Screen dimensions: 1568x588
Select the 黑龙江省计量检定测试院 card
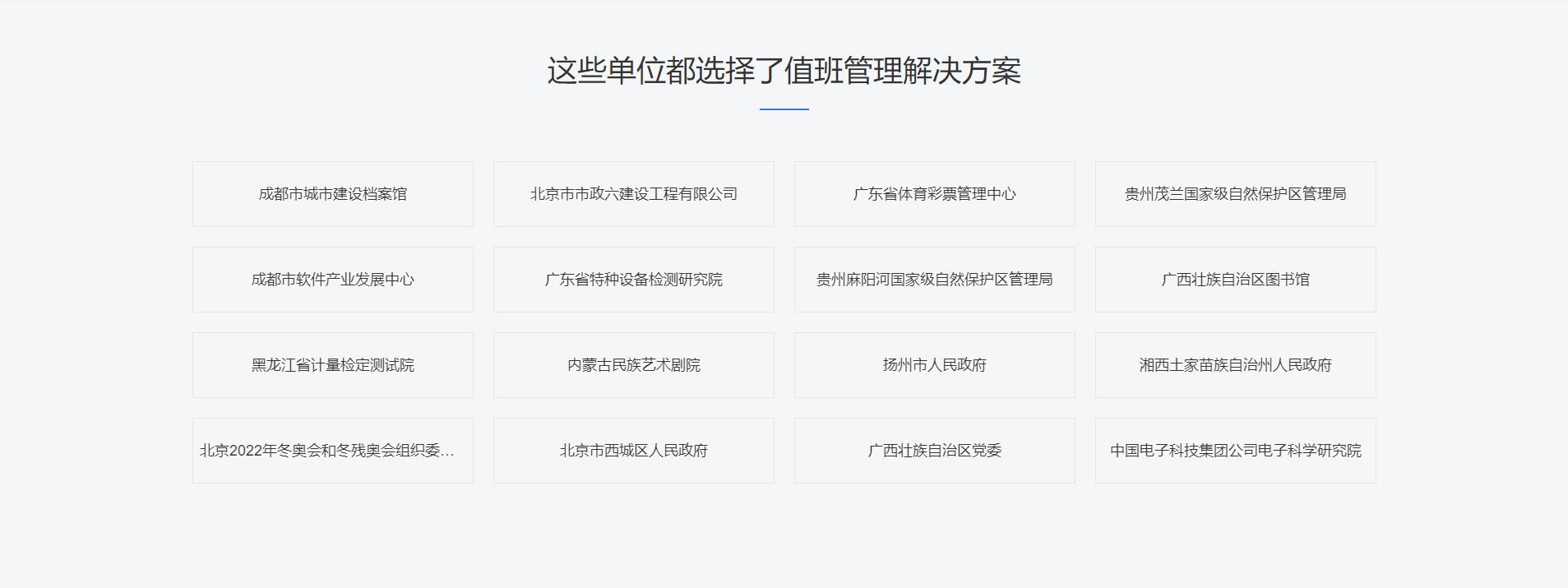[332, 365]
